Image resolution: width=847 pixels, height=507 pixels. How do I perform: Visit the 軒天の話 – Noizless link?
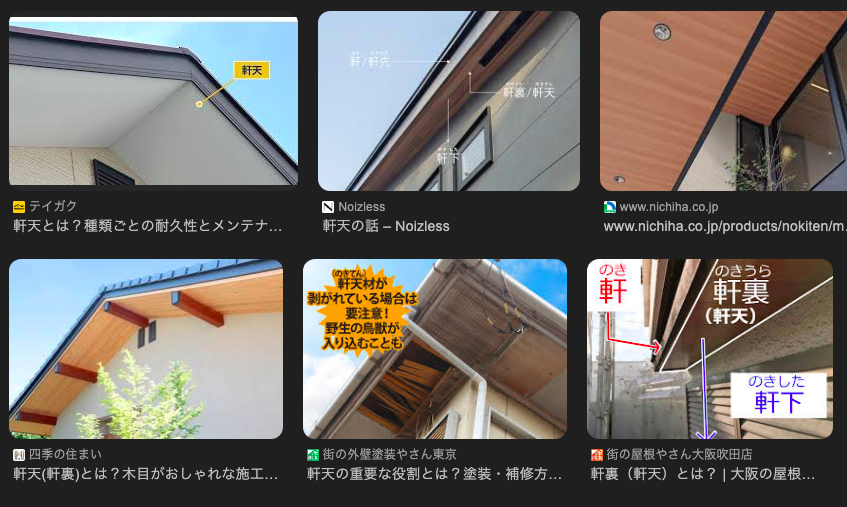point(386,226)
